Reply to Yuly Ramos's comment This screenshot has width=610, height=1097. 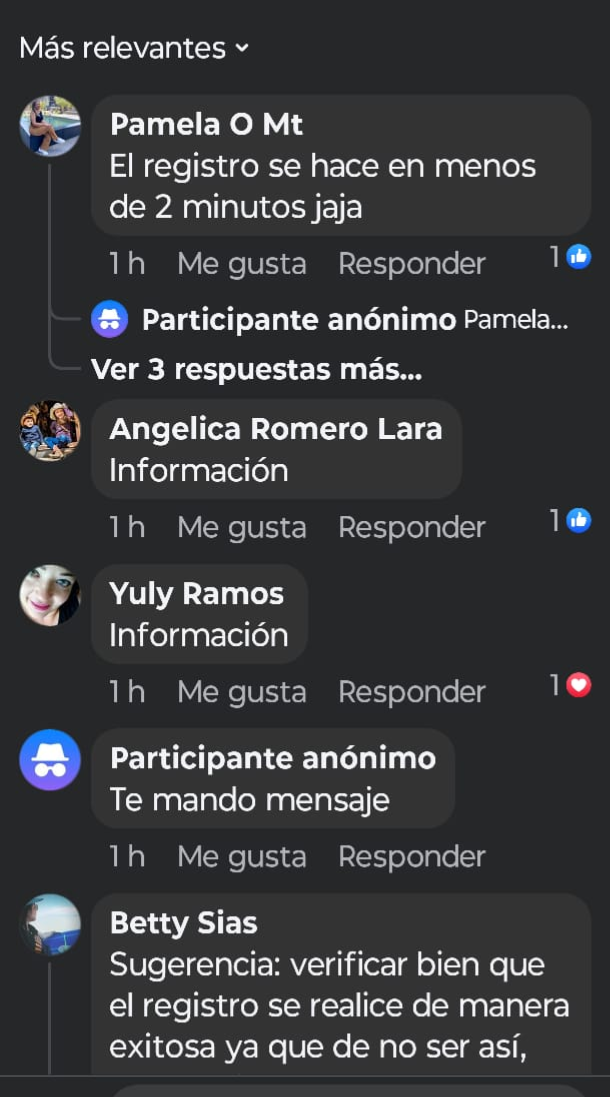tap(411, 692)
